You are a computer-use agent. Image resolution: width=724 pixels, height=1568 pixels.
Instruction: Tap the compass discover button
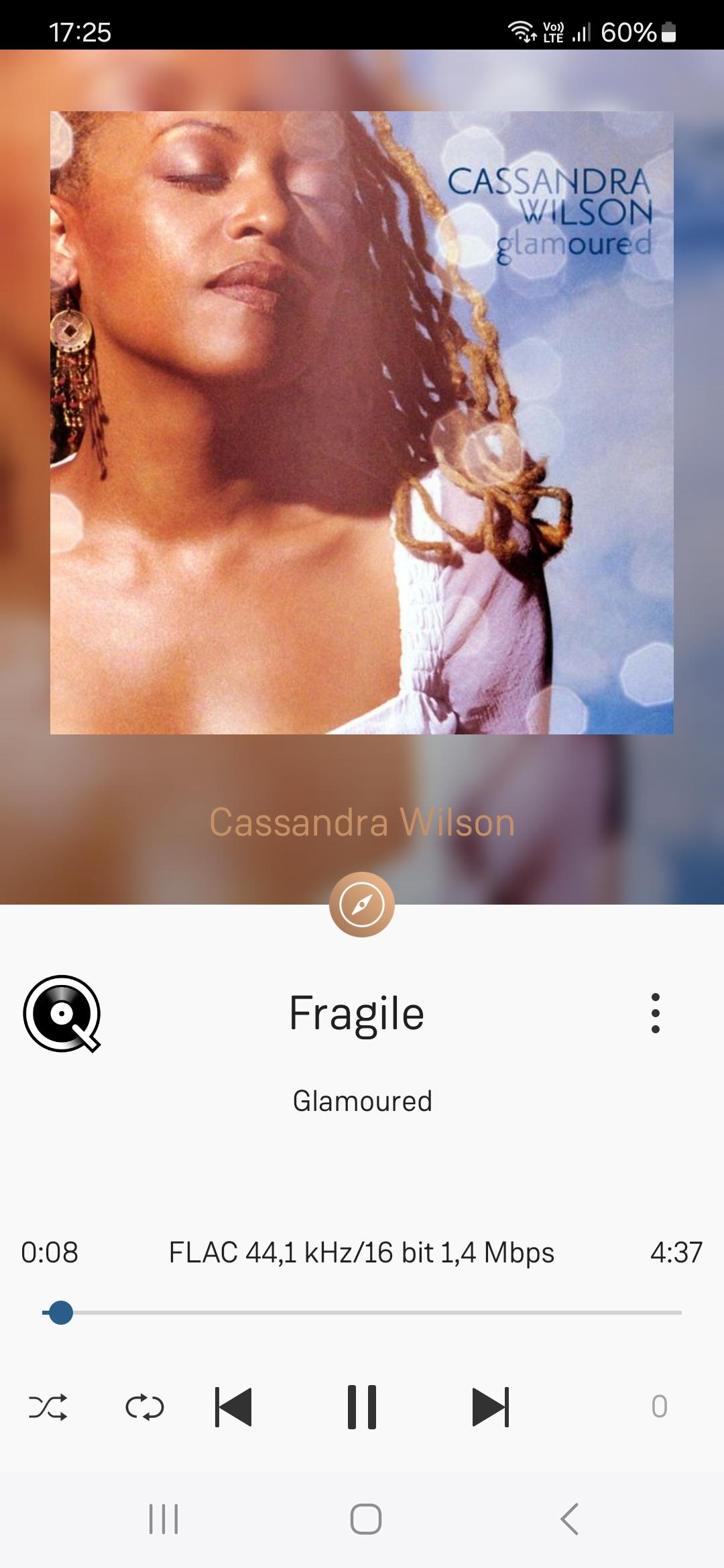tap(362, 905)
